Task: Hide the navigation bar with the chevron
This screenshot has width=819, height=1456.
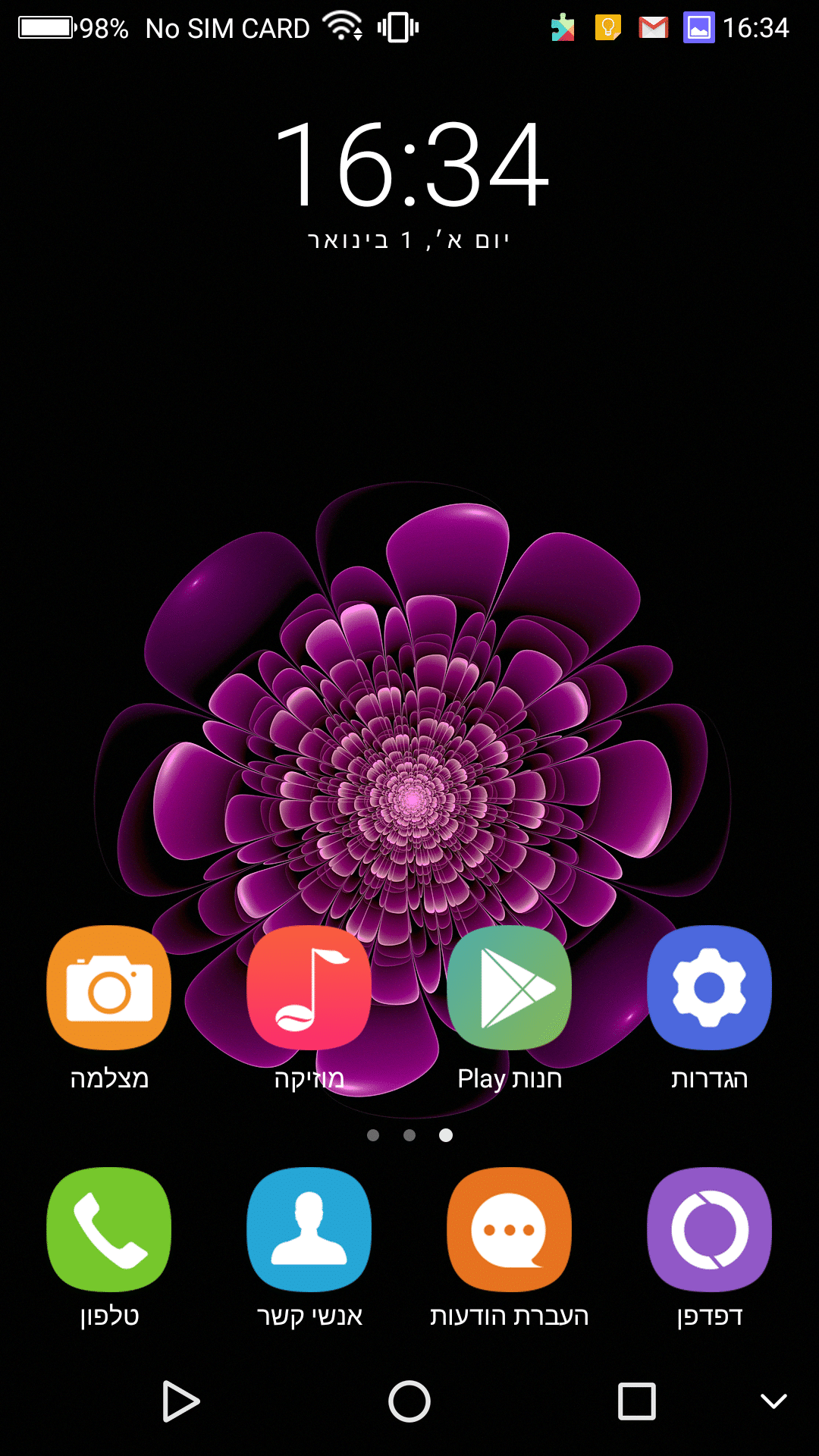Action: coord(773,1401)
